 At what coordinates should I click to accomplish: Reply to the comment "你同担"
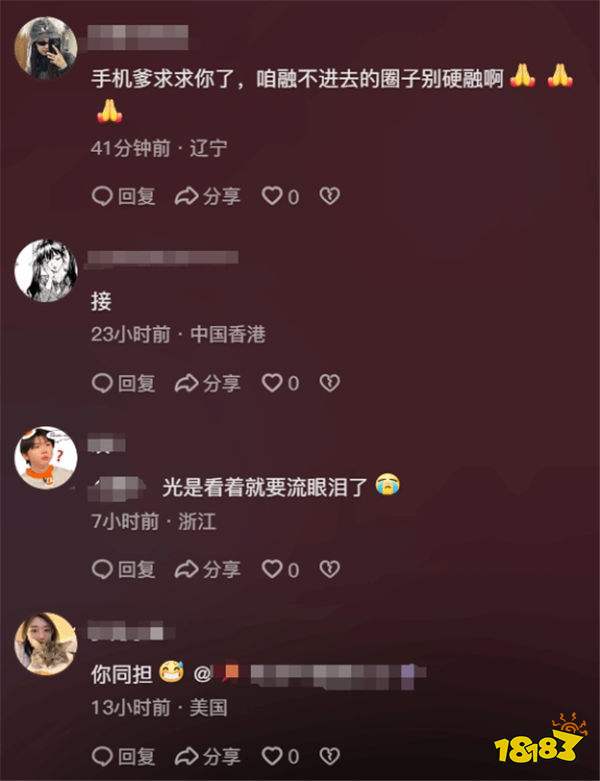[x=123, y=755]
